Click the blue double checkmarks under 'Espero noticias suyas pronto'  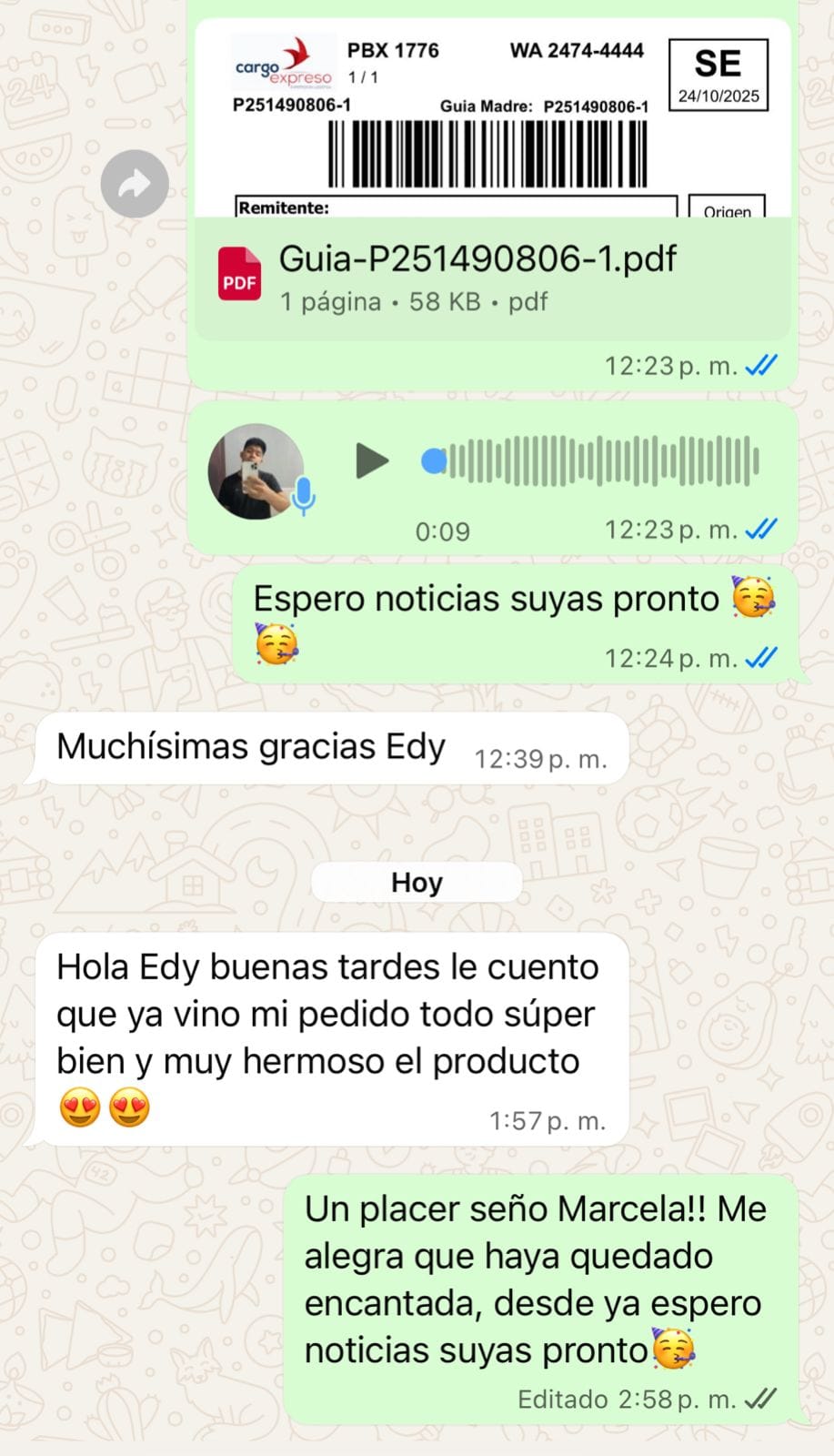[763, 657]
